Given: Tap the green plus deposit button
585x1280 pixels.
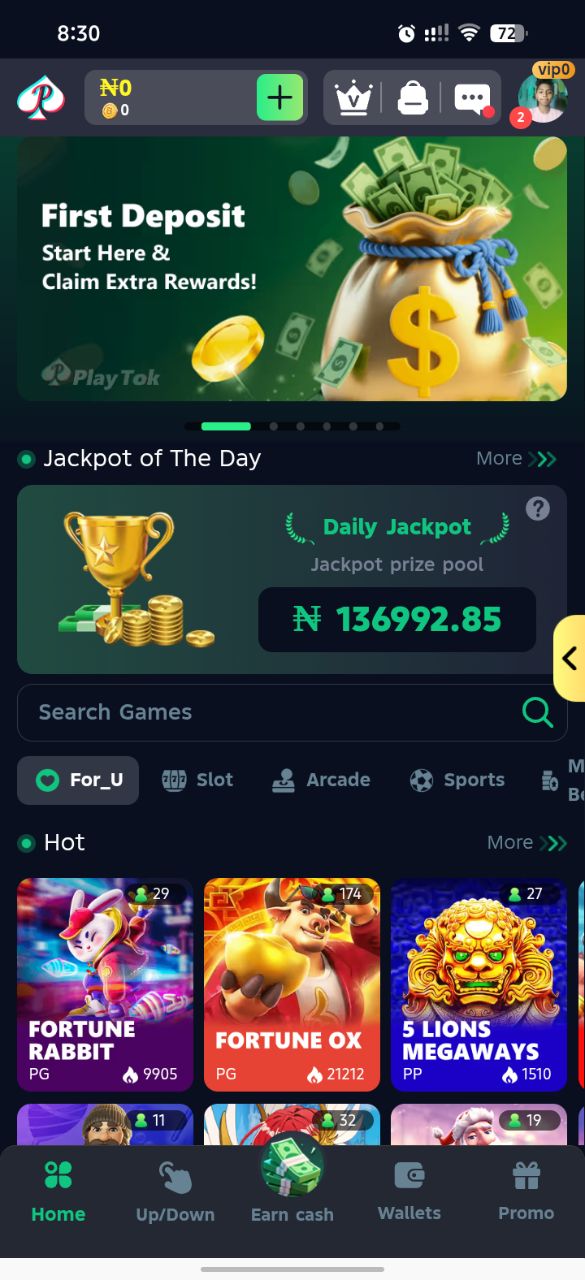Looking at the screenshot, I should (x=280, y=97).
